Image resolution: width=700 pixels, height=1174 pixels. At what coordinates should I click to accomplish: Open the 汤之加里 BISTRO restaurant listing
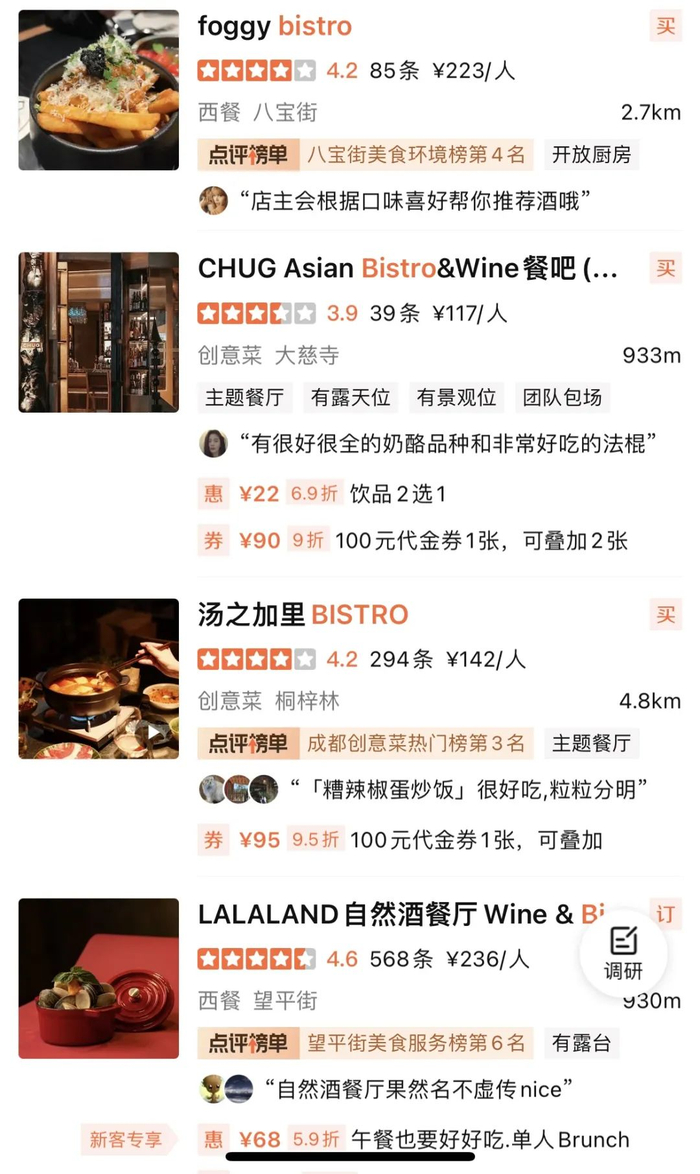tap(303, 614)
